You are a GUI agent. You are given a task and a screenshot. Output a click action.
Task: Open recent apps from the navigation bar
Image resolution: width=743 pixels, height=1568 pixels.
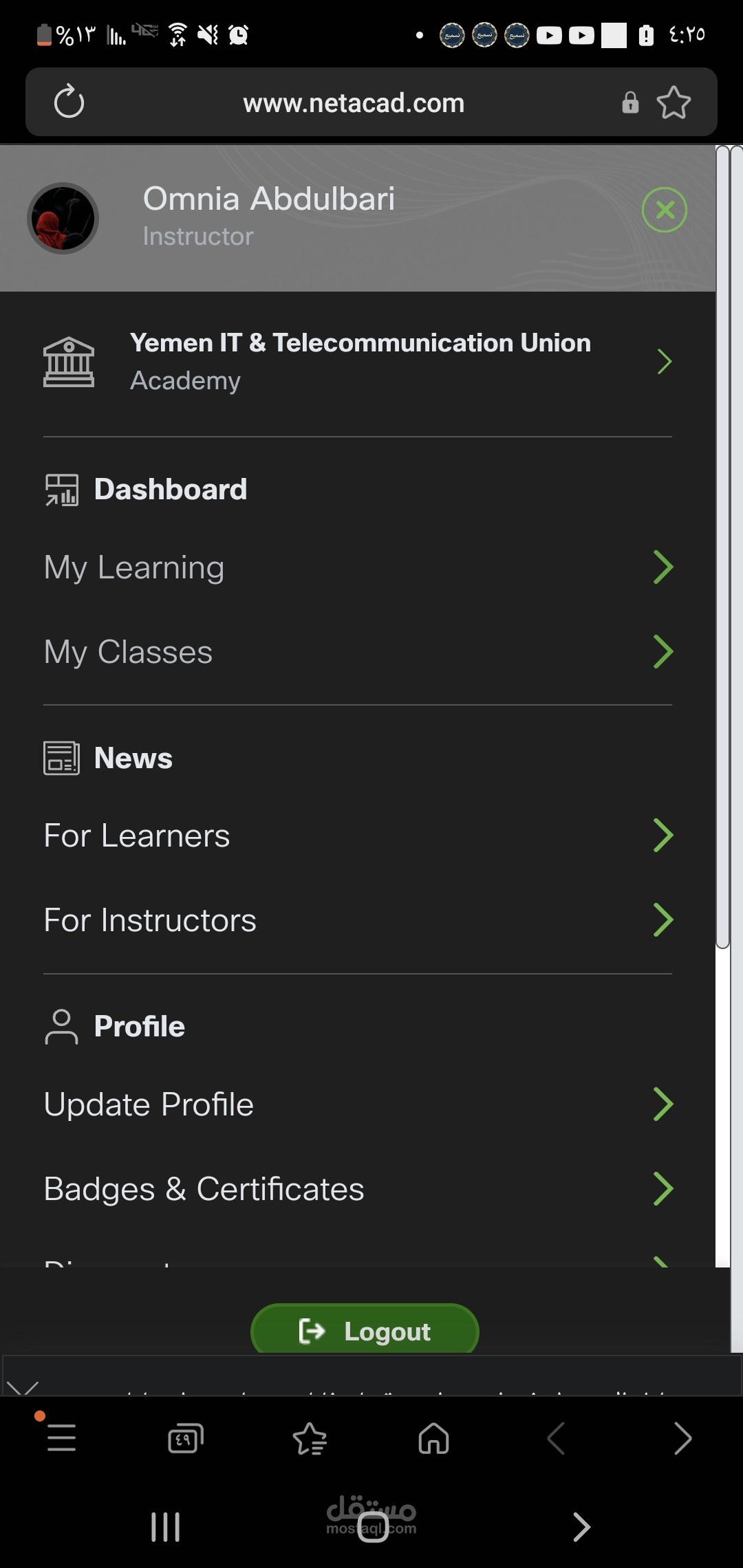[x=165, y=1527]
